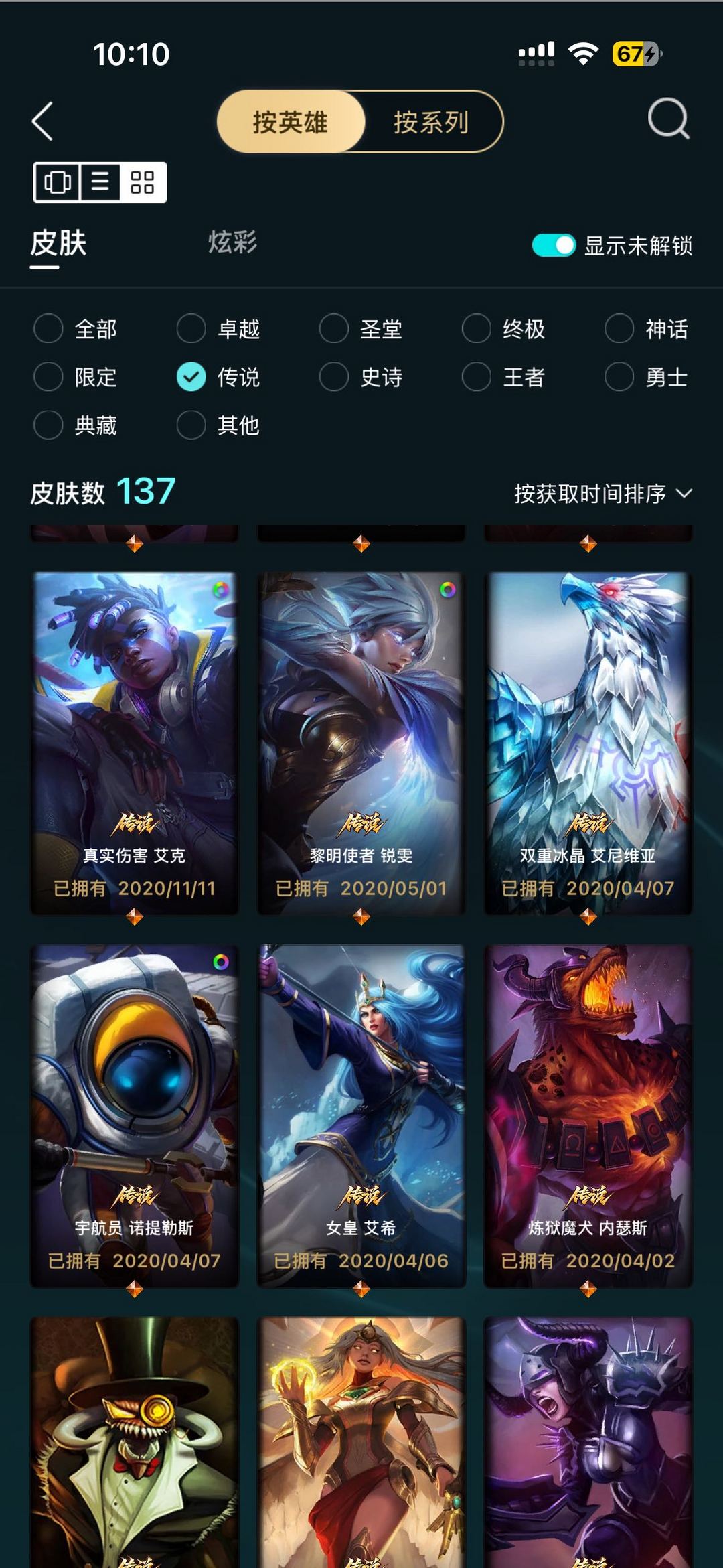Expand the 按获取时间排序 sort dropdown
723x1568 pixels.
pyautogui.click(x=602, y=494)
